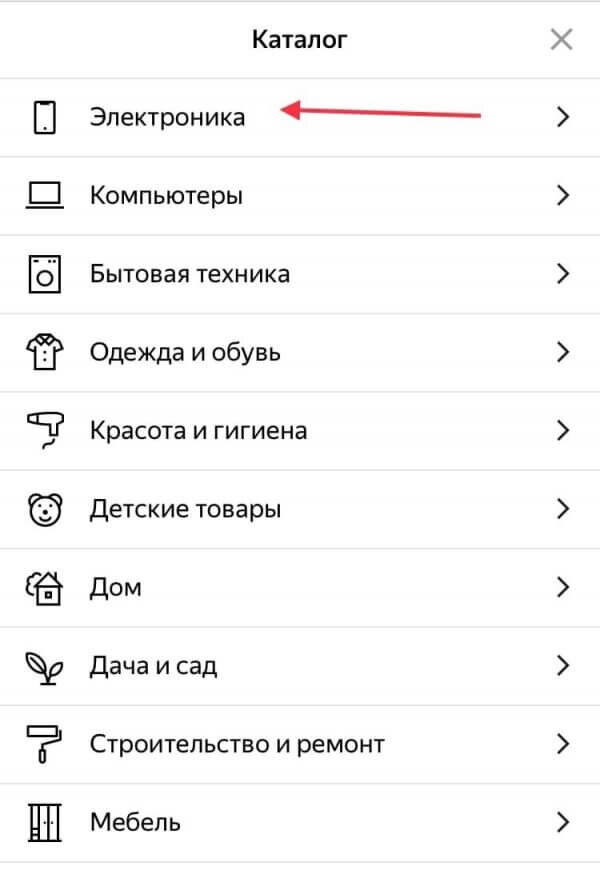This screenshot has height=882, width=600.
Task: Select Бытовая техника category
Action: (300, 274)
